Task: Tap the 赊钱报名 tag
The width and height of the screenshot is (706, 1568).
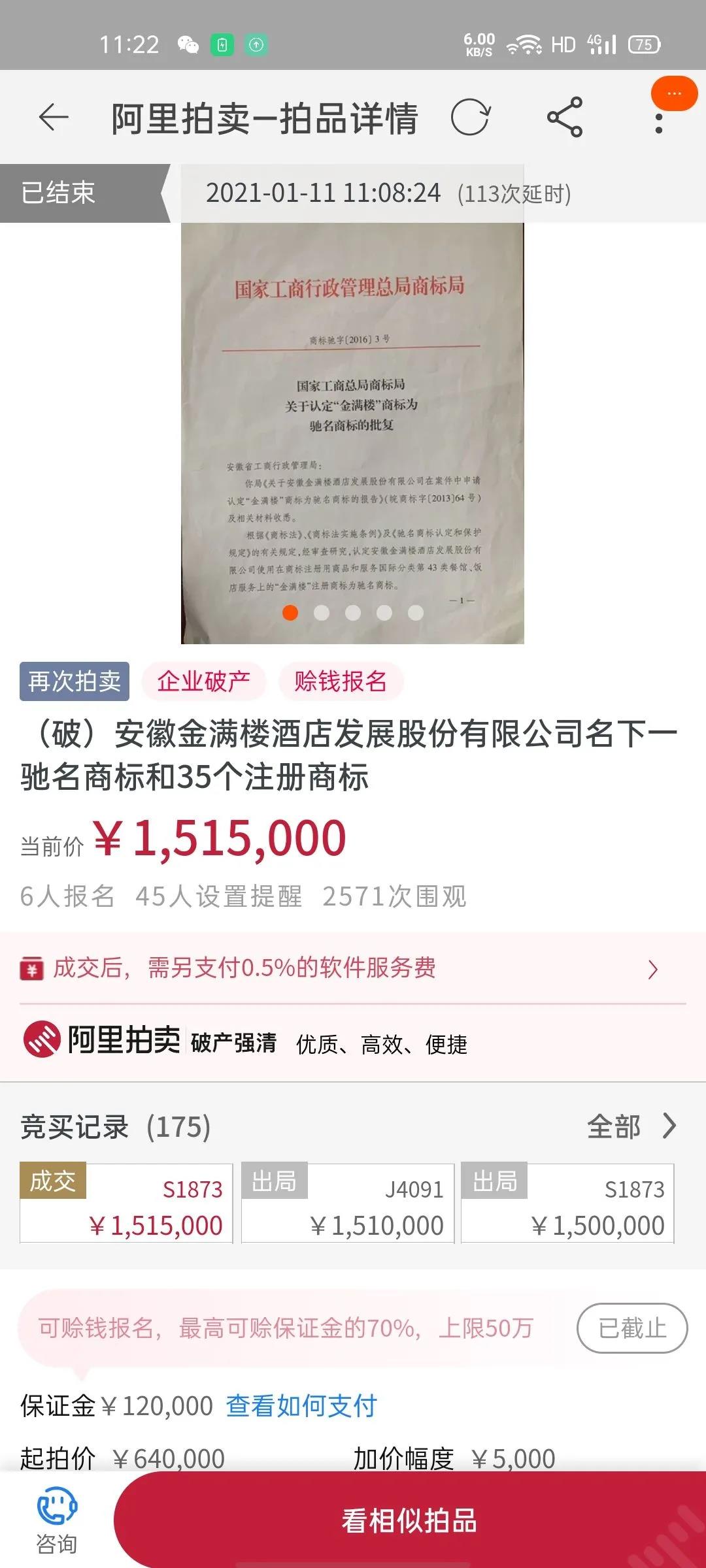Action: 341,681
